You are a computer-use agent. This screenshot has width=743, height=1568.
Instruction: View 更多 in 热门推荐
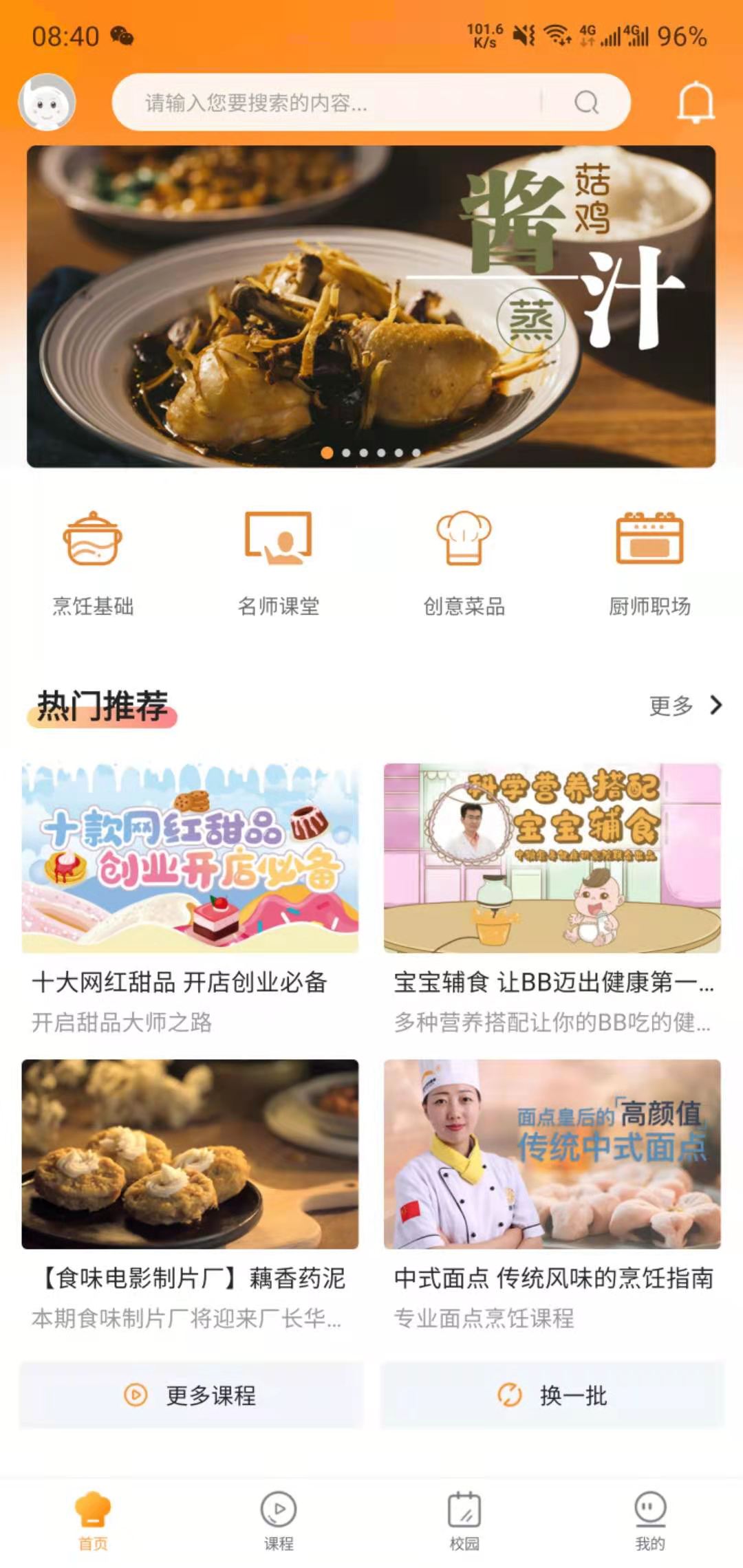click(685, 706)
